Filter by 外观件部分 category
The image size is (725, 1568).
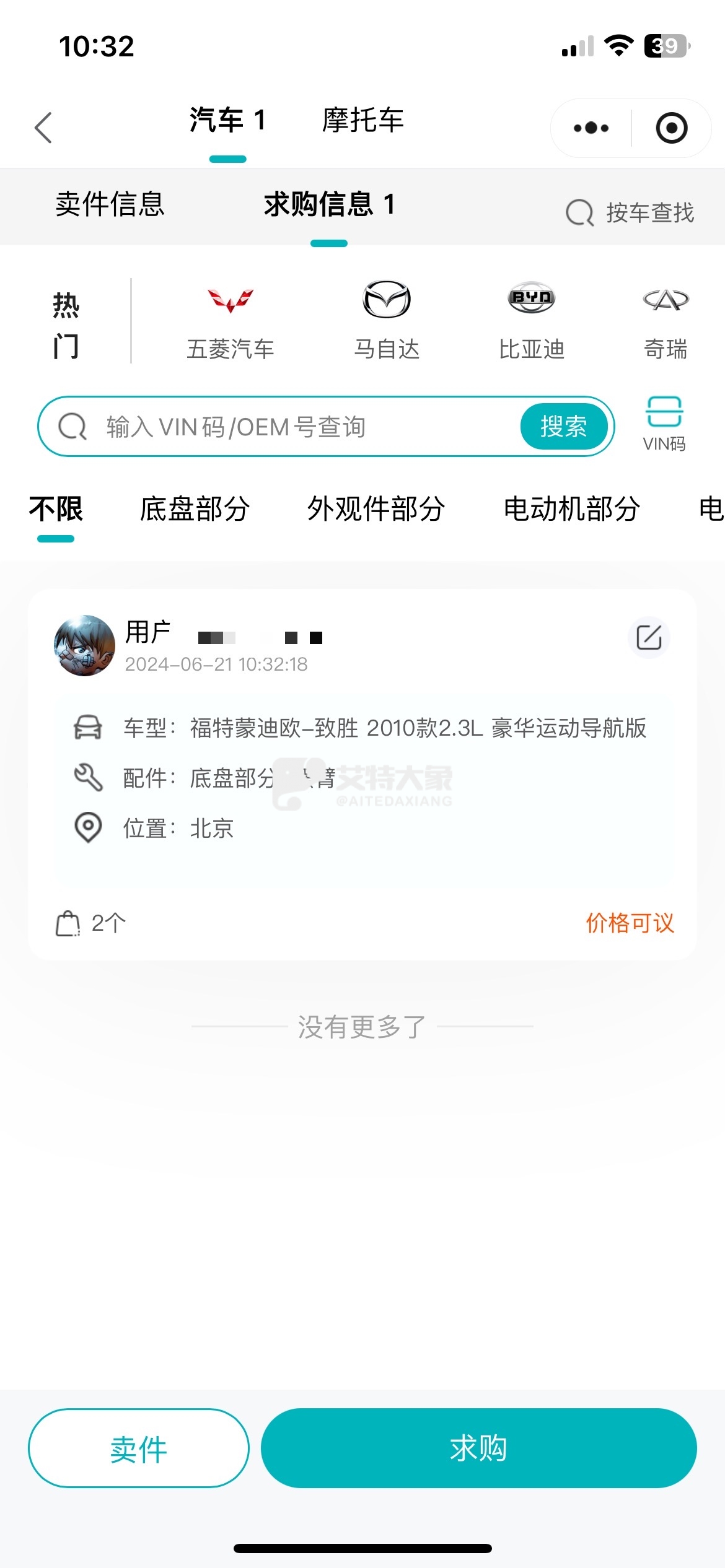click(x=376, y=509)
